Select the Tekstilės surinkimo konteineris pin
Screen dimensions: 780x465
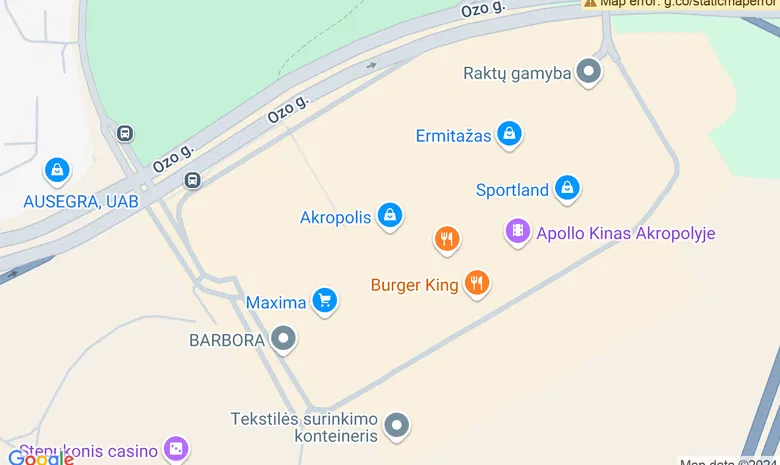(x=397, y=426)
